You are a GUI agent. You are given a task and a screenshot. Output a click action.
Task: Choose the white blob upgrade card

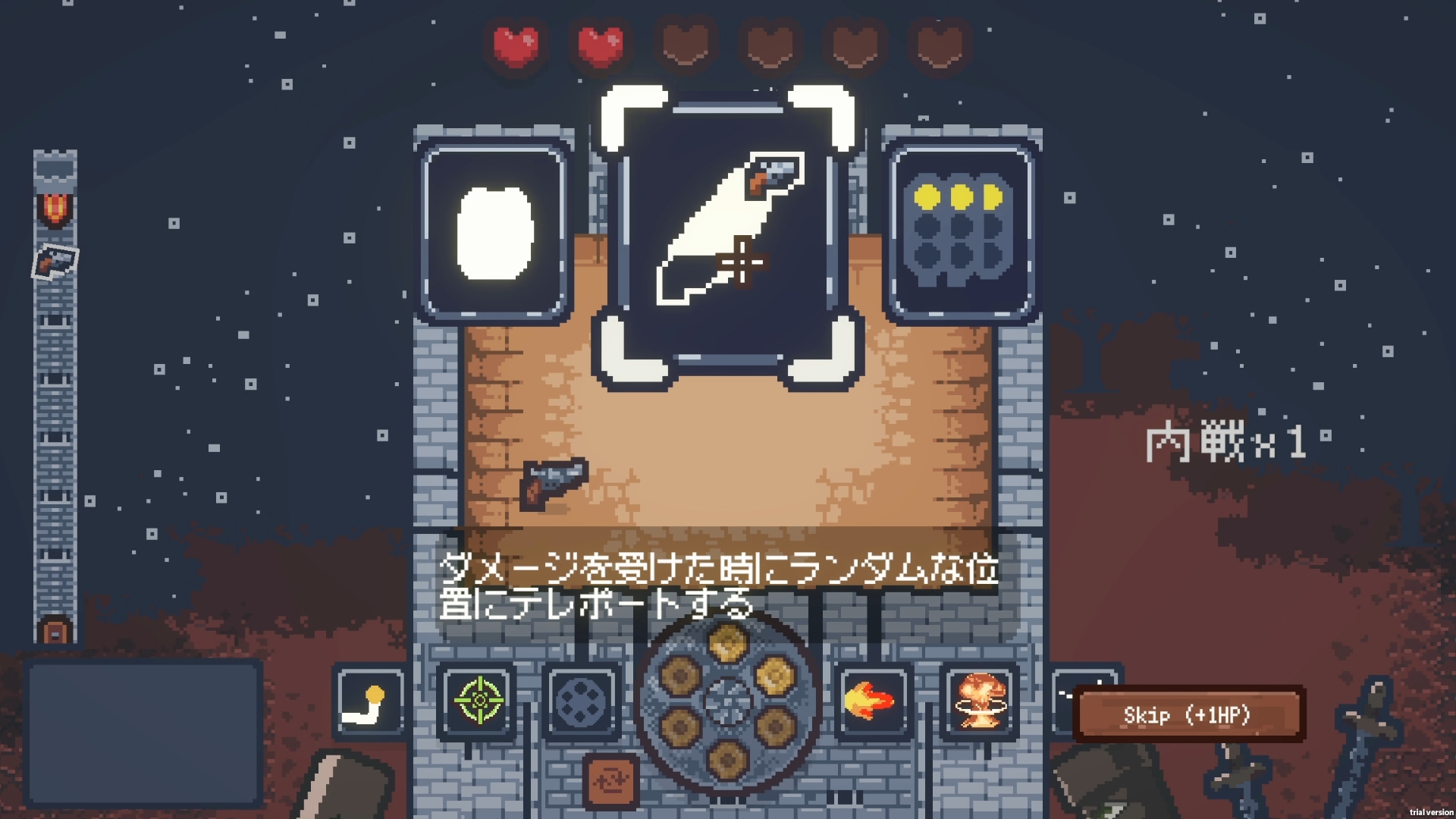coord(495,233)
